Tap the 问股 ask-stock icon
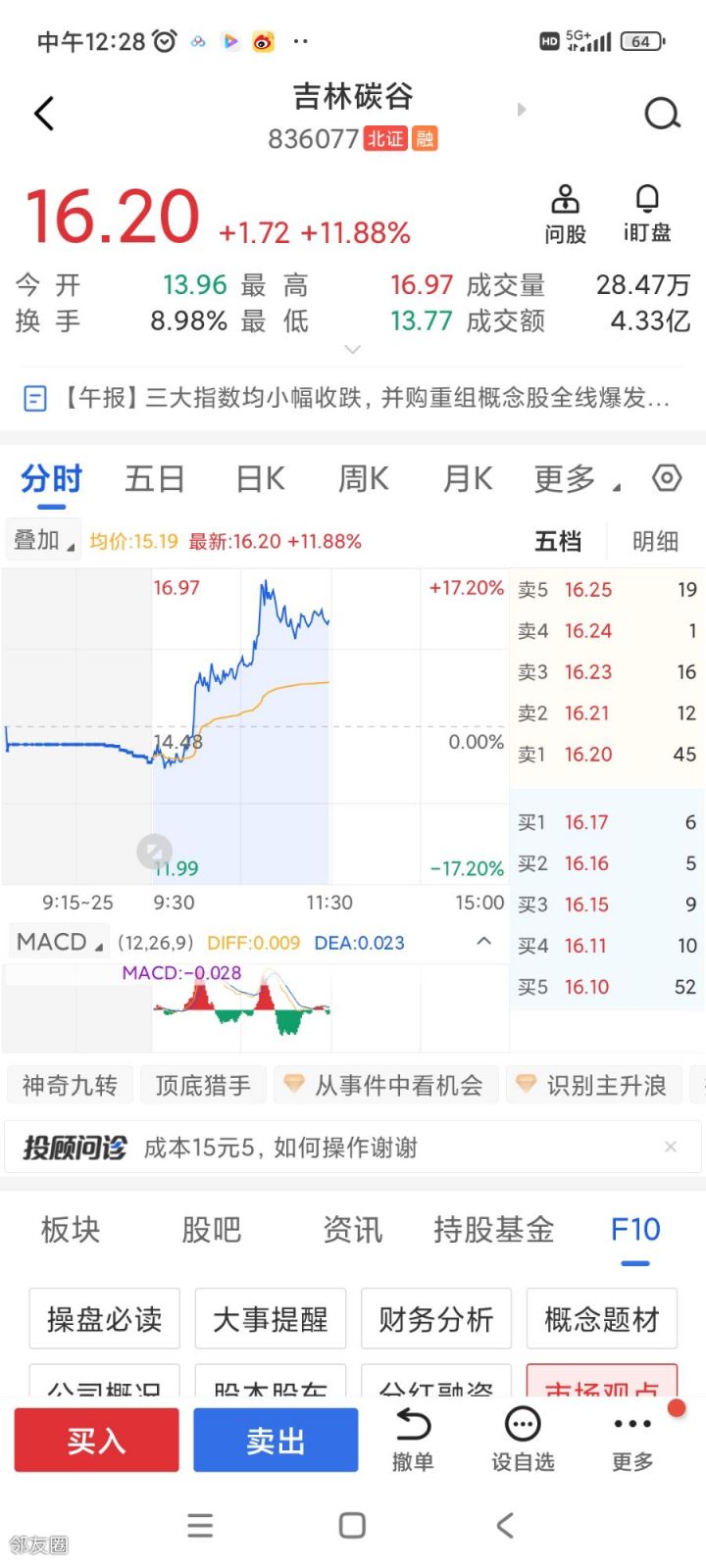This screenshot has width=706, height=1568. tap(565, 214)
